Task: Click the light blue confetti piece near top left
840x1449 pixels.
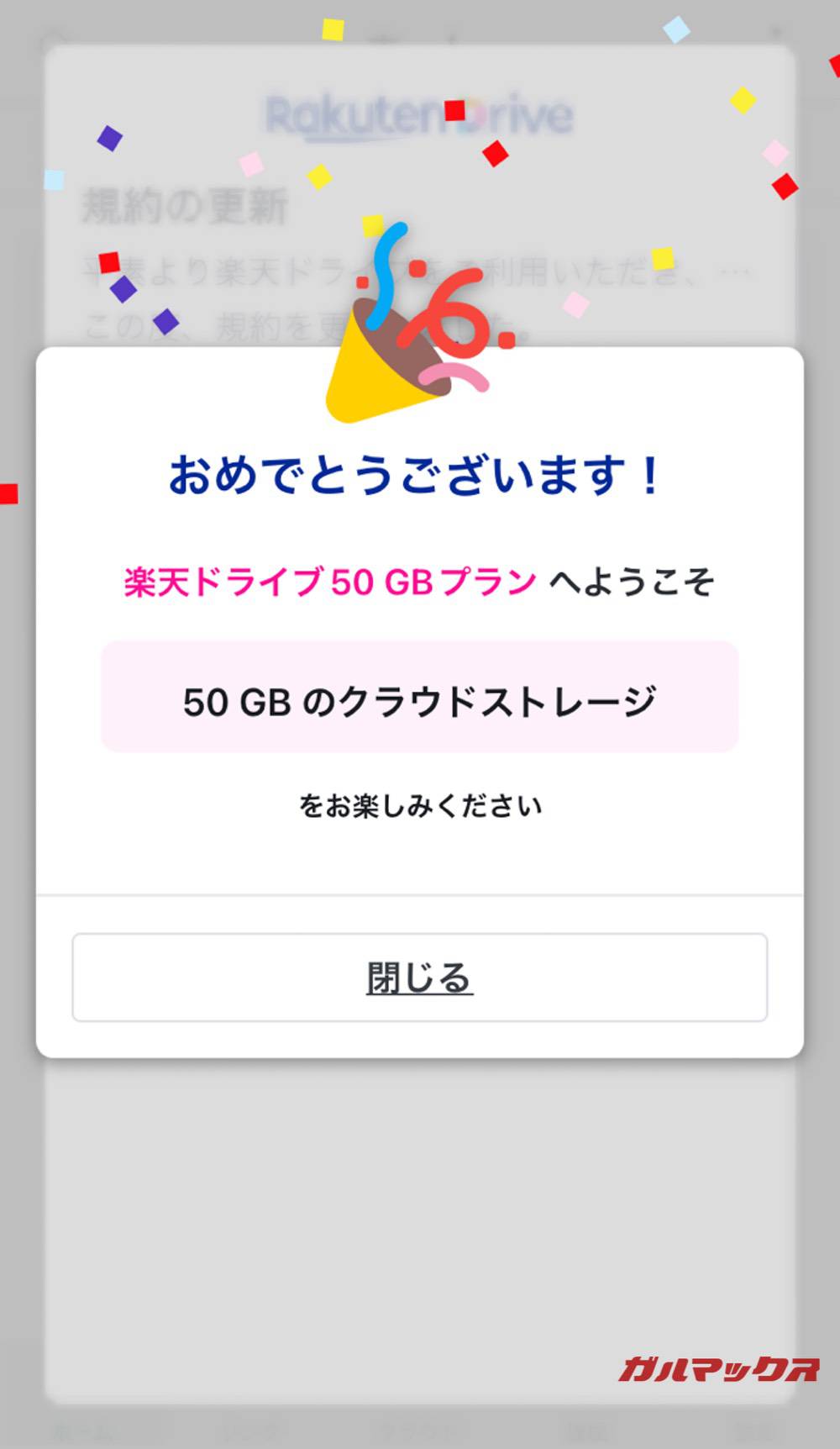Action: coord(53,181)
